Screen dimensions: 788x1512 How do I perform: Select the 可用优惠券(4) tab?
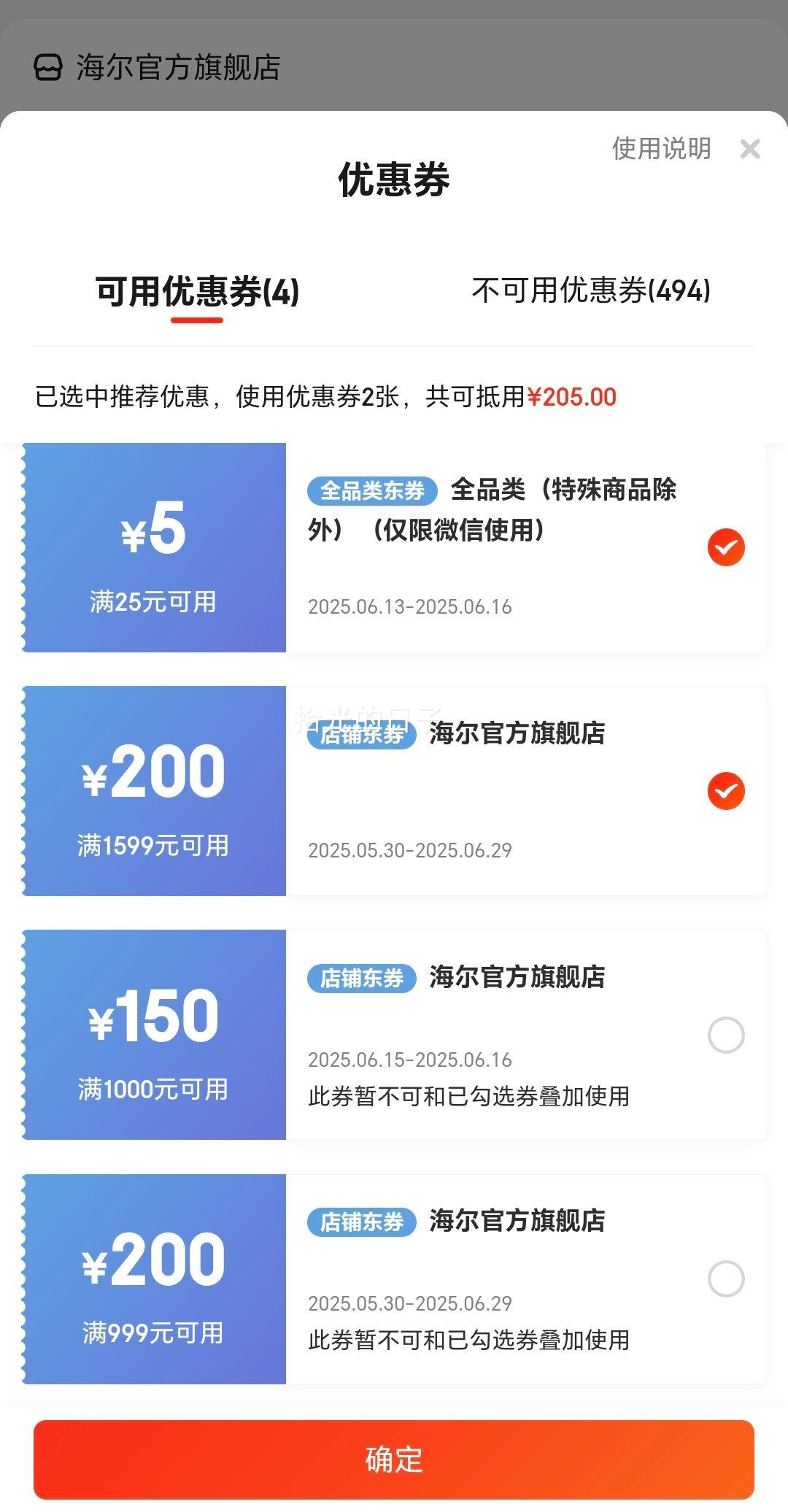pyautogui.click(x=197, y=291)
